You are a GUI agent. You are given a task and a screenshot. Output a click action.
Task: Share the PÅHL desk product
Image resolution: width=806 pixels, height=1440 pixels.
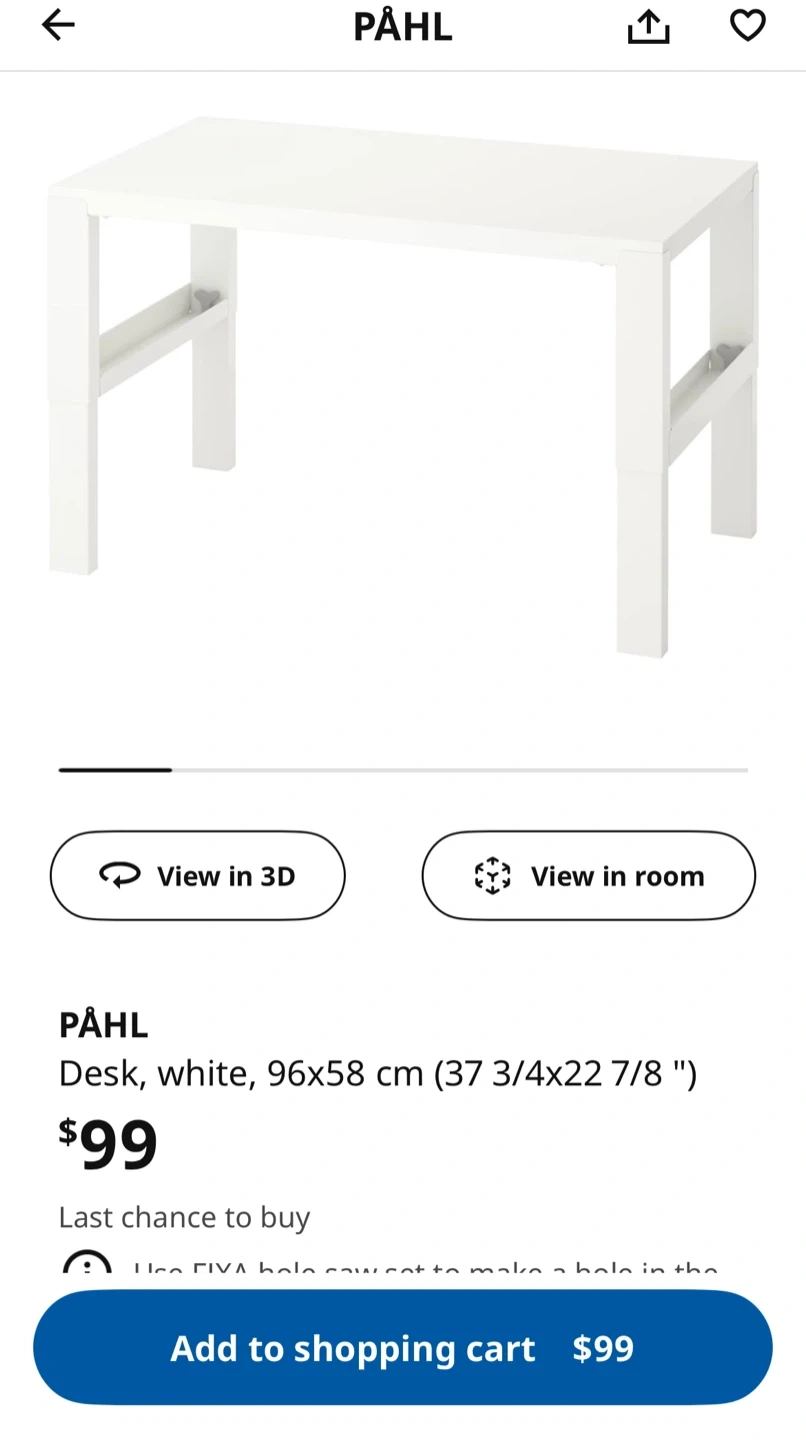coord(648,27)
